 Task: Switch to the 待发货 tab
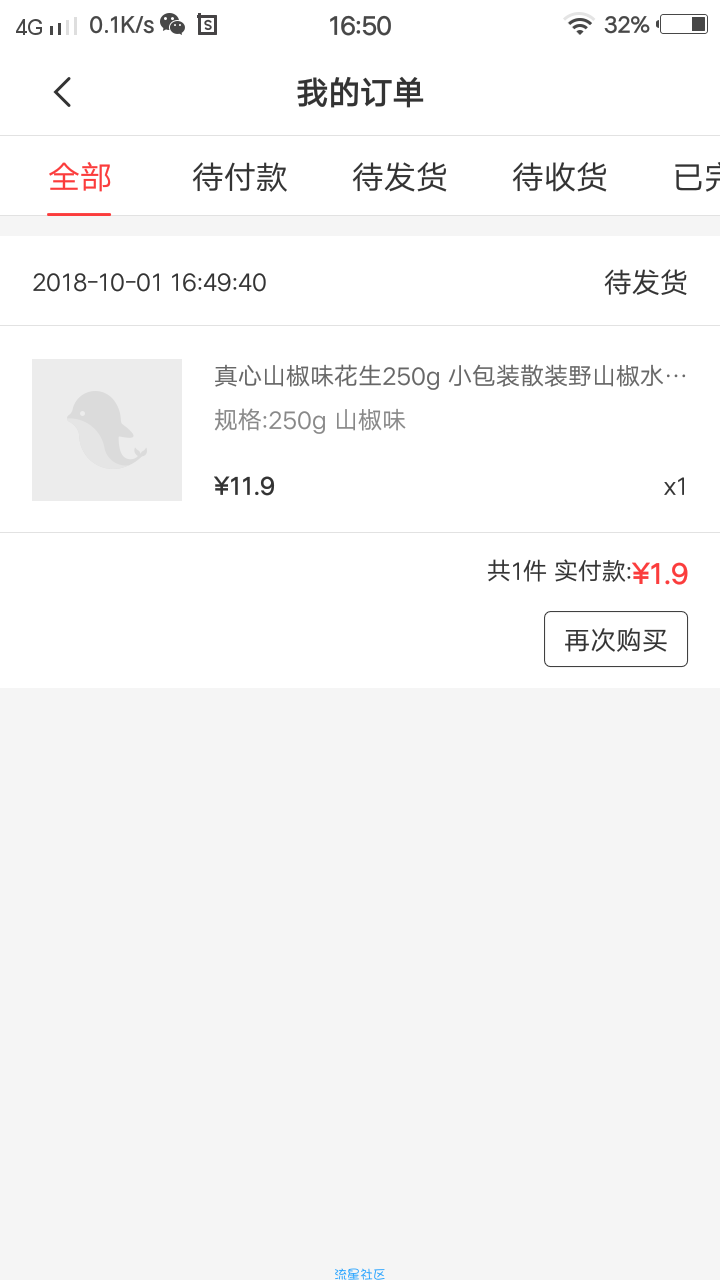400,177
